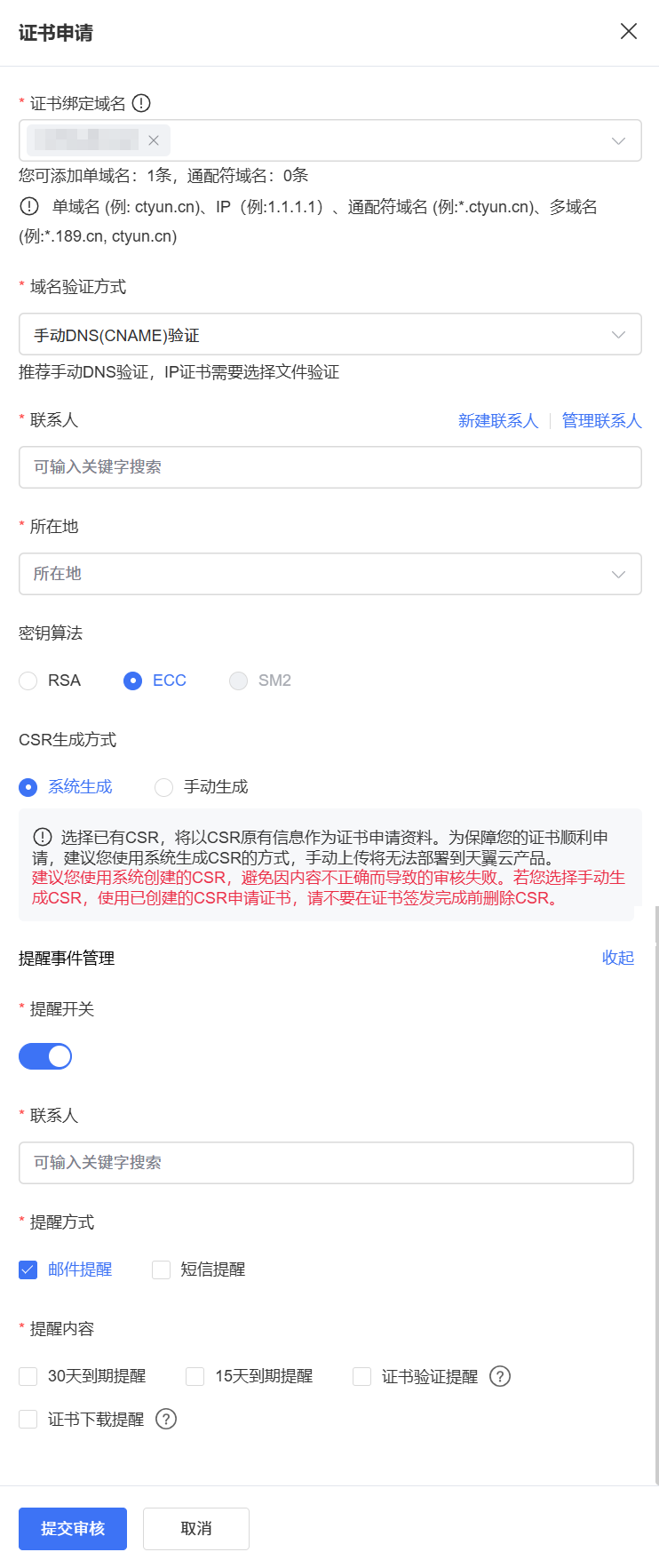Enable 30天到期提醒 checkbox
Viewport: 659px width, 1568px height.
pos(28,1376)
